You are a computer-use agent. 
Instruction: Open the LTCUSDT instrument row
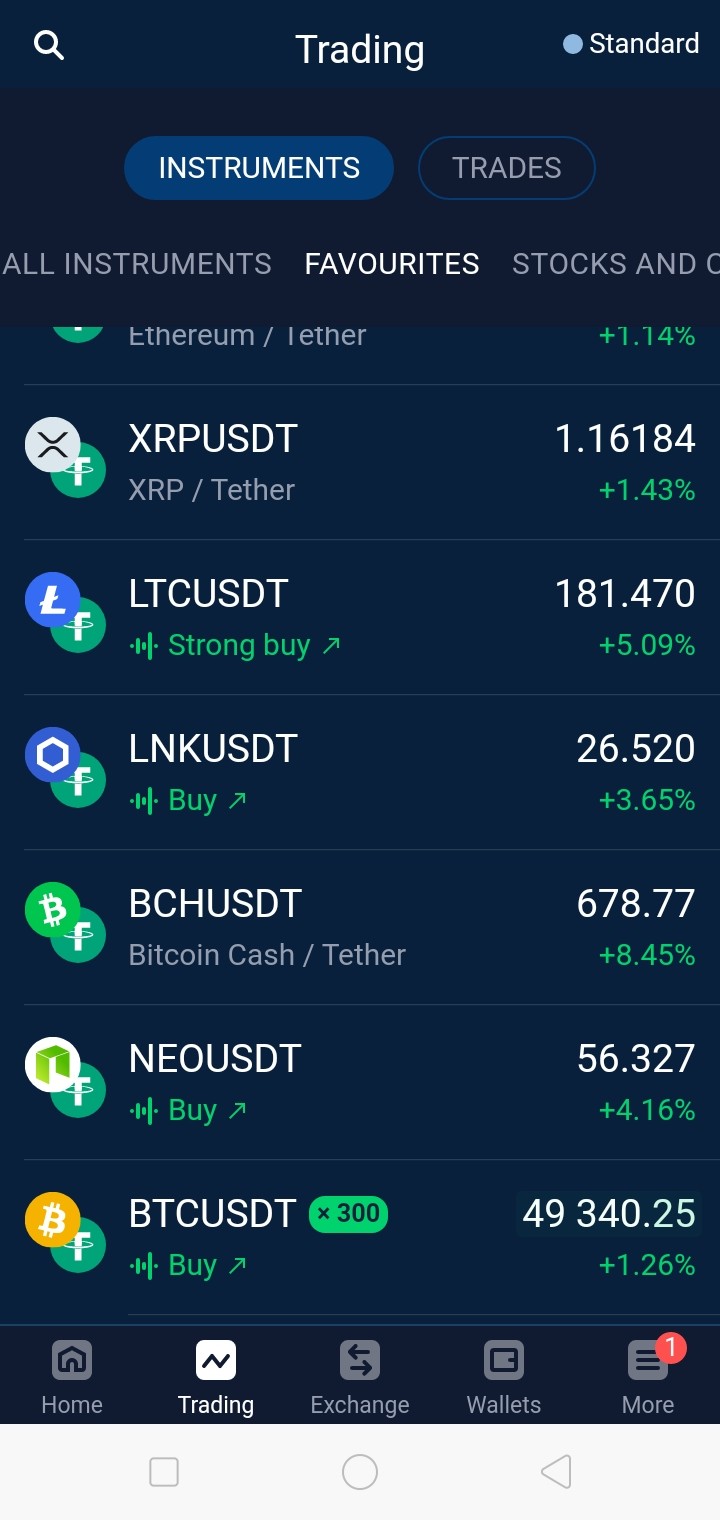[360, 618]
